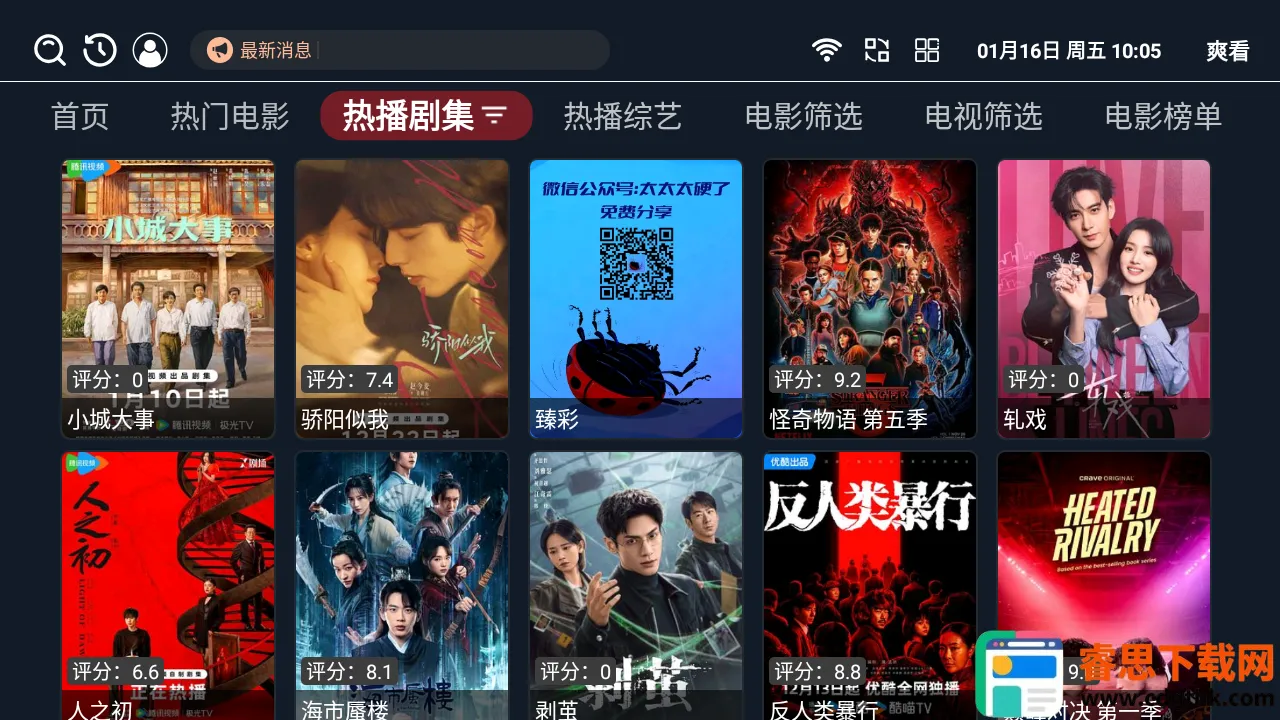The width and height of the screenshot is (1280, 720).
Task: Open the 最新消息 announcement bar
Action: pyautogui.click(x=400, y=50)
